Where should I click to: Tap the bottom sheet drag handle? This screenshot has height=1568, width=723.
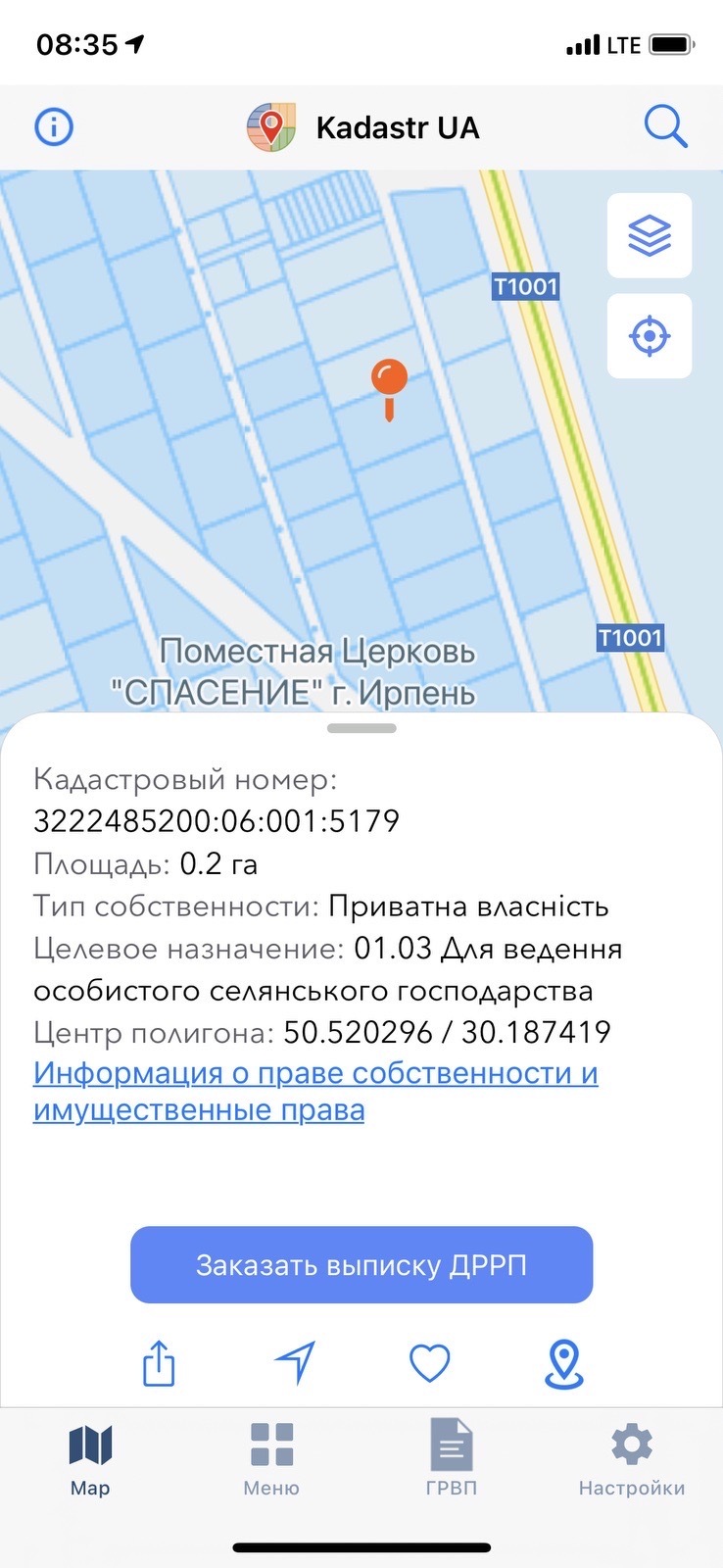pos(361,728)
